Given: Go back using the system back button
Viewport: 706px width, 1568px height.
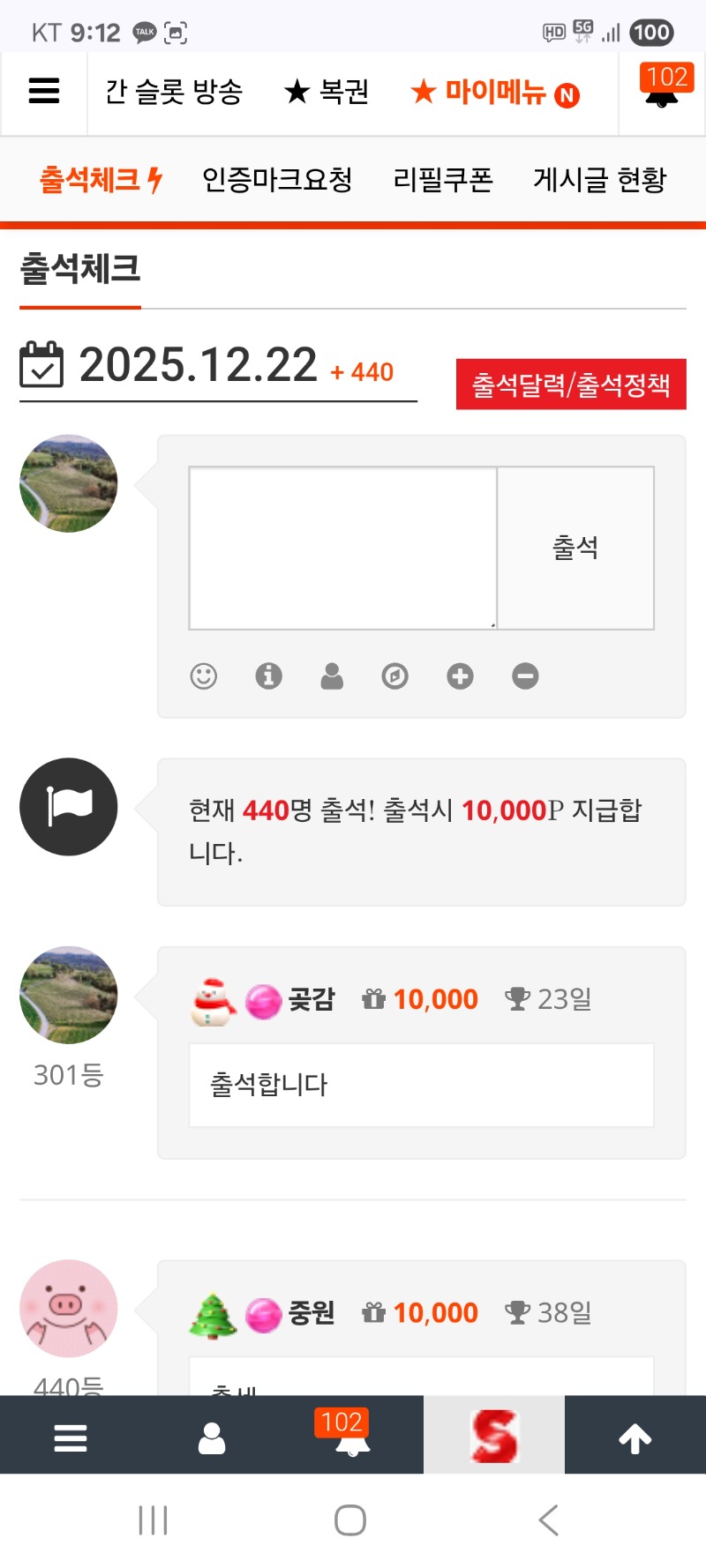Looking at the screenshot, I should (548, 1520).
